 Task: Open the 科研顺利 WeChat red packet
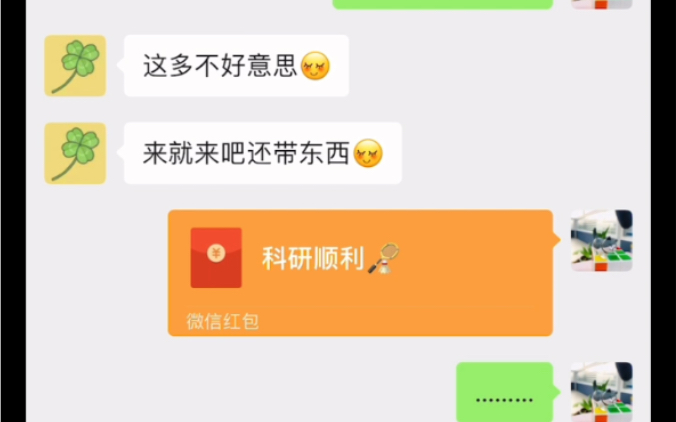tap(360, 271)
